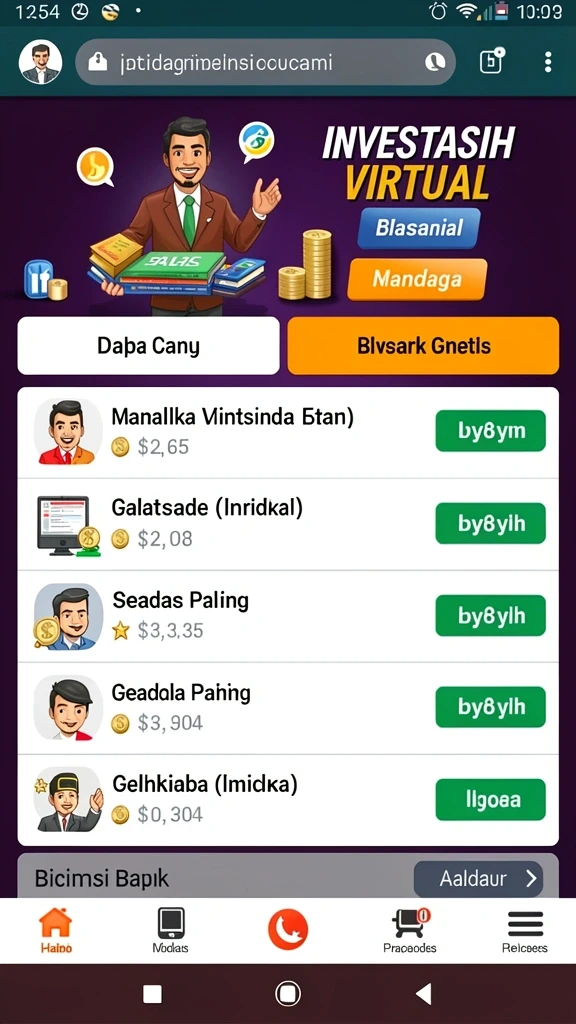
Task: Tap the orange Mandaga banner button
Action: tap(417, 280)
